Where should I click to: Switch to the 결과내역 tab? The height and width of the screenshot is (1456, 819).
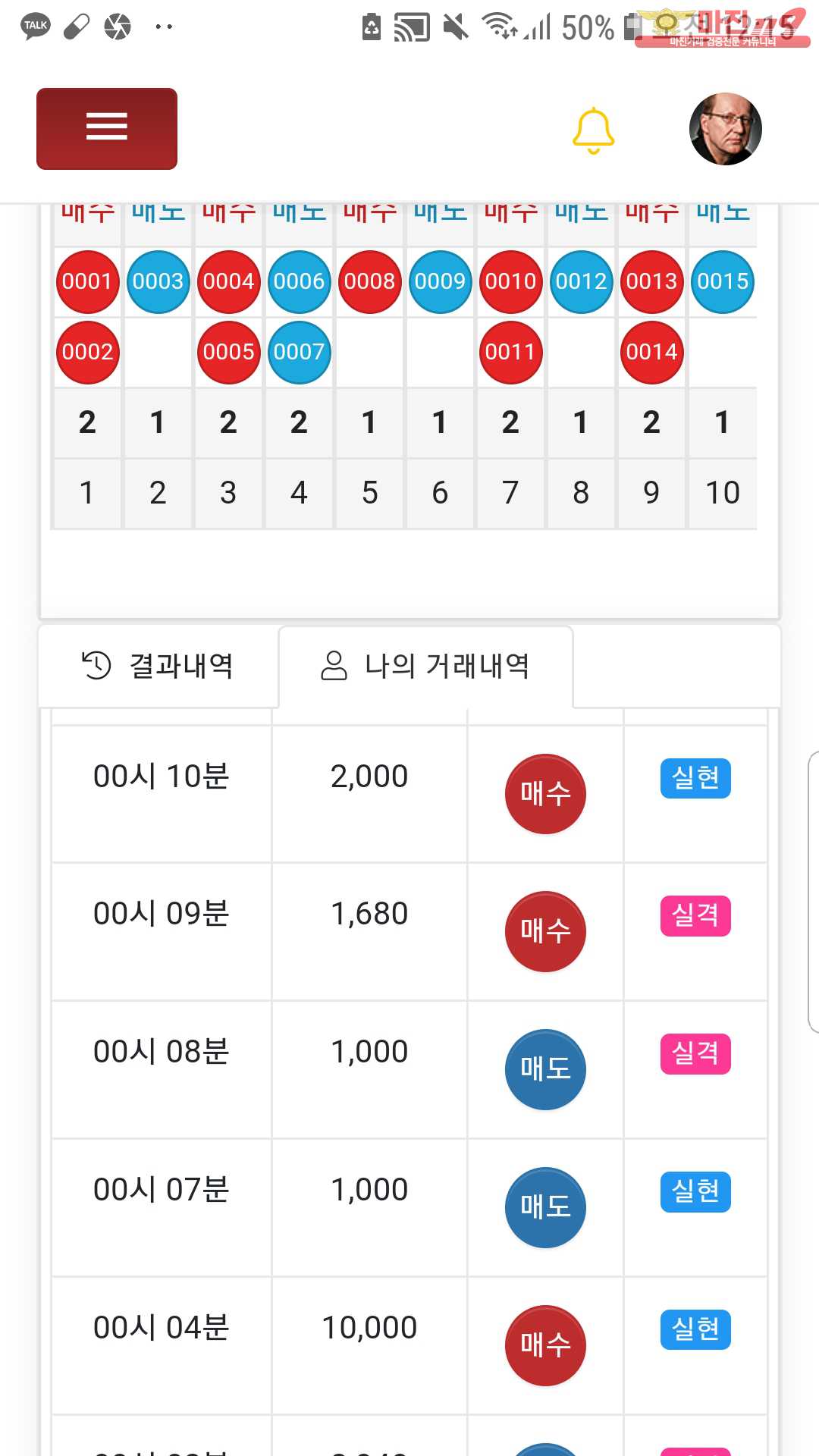158,666
